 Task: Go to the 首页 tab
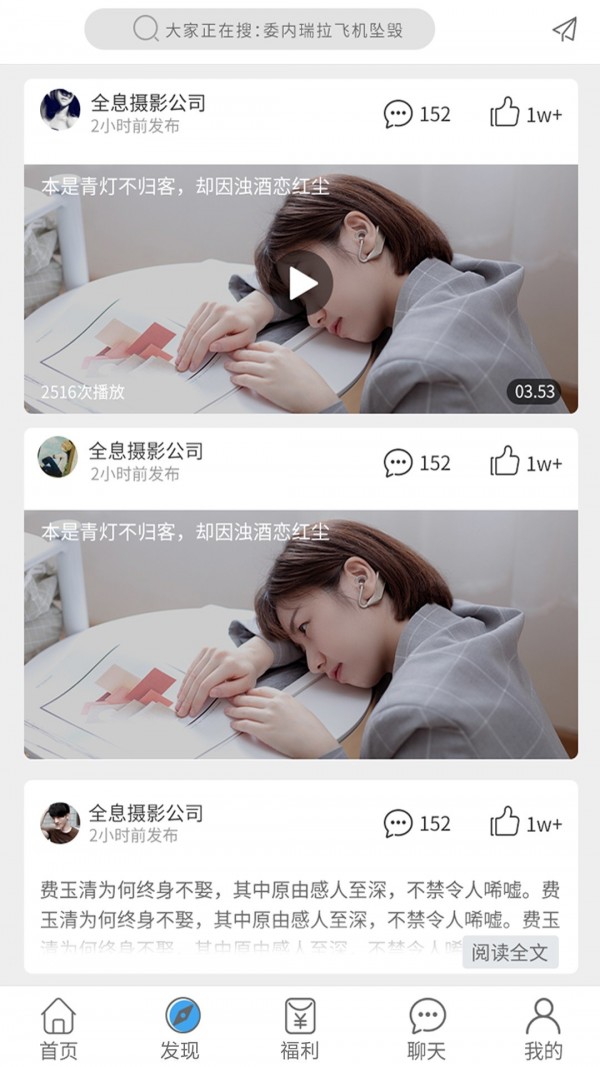tap(59, 1028)
